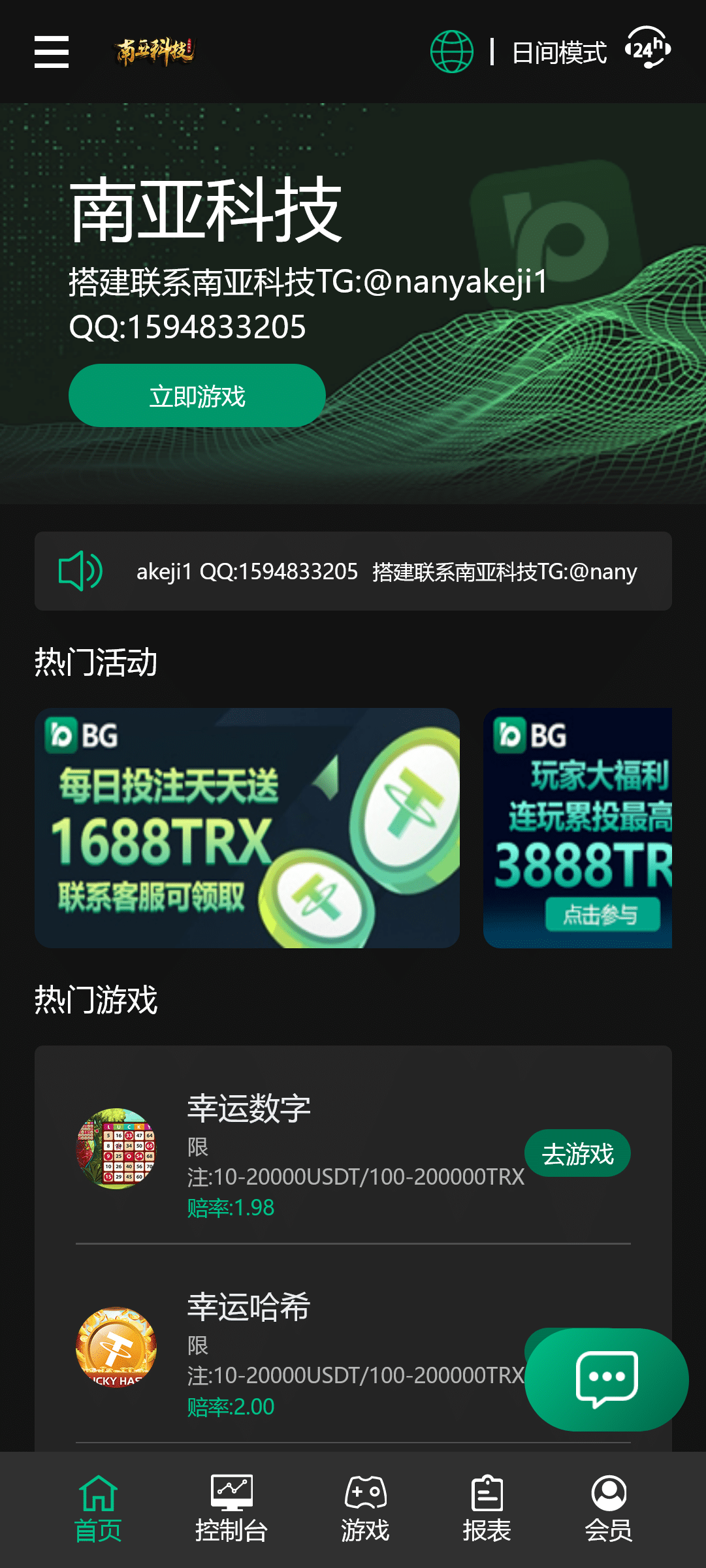
Task: Open the announcement ticker with speaker icon
Action: pos(353,571)
